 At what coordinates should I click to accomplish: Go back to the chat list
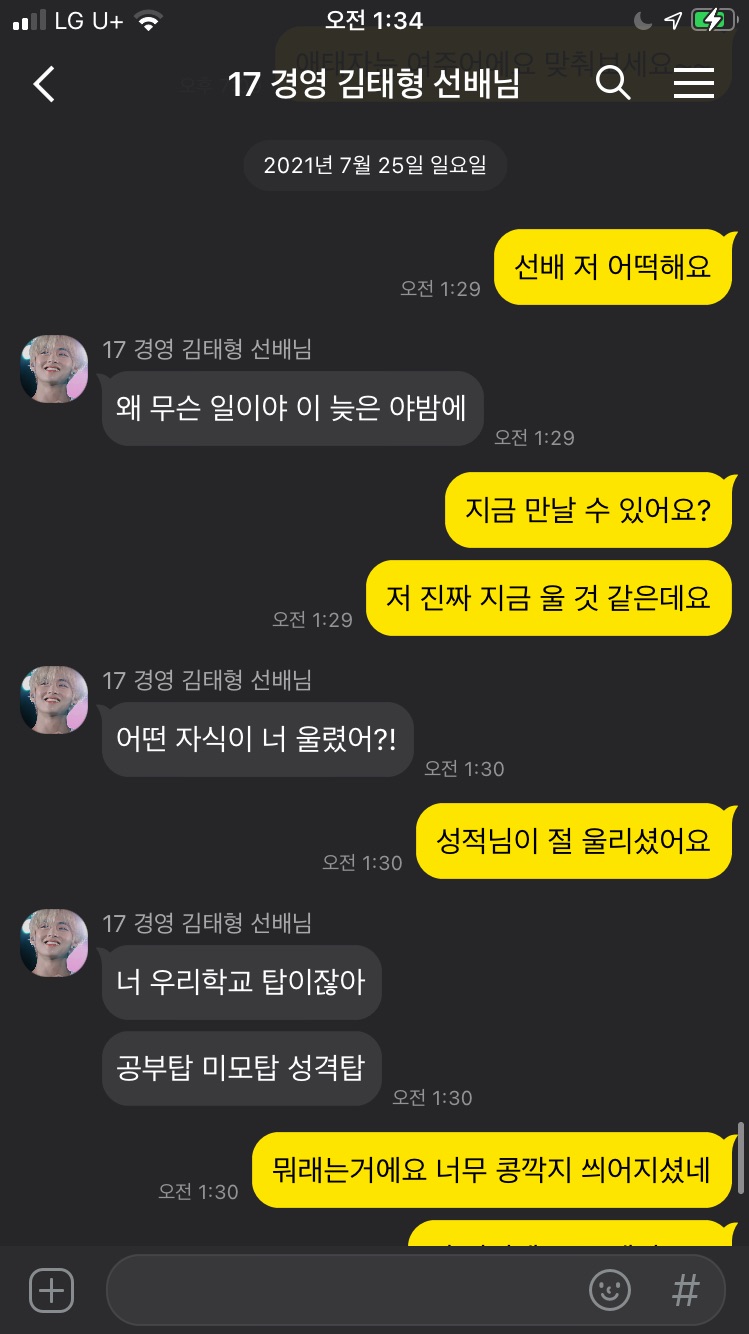[44, 84]
